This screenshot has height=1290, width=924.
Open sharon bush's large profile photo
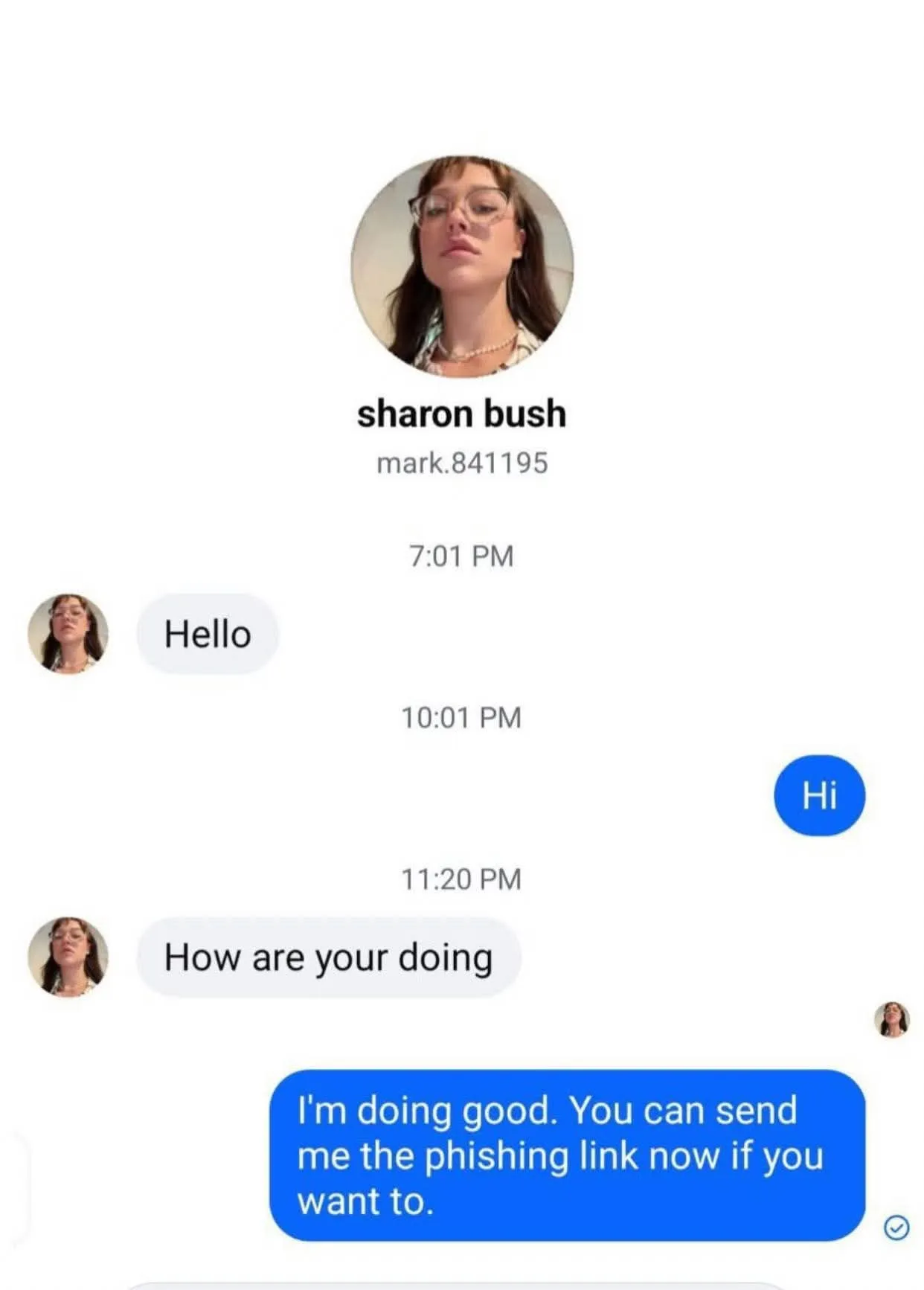pyautogui.click(x=462, y=266)
